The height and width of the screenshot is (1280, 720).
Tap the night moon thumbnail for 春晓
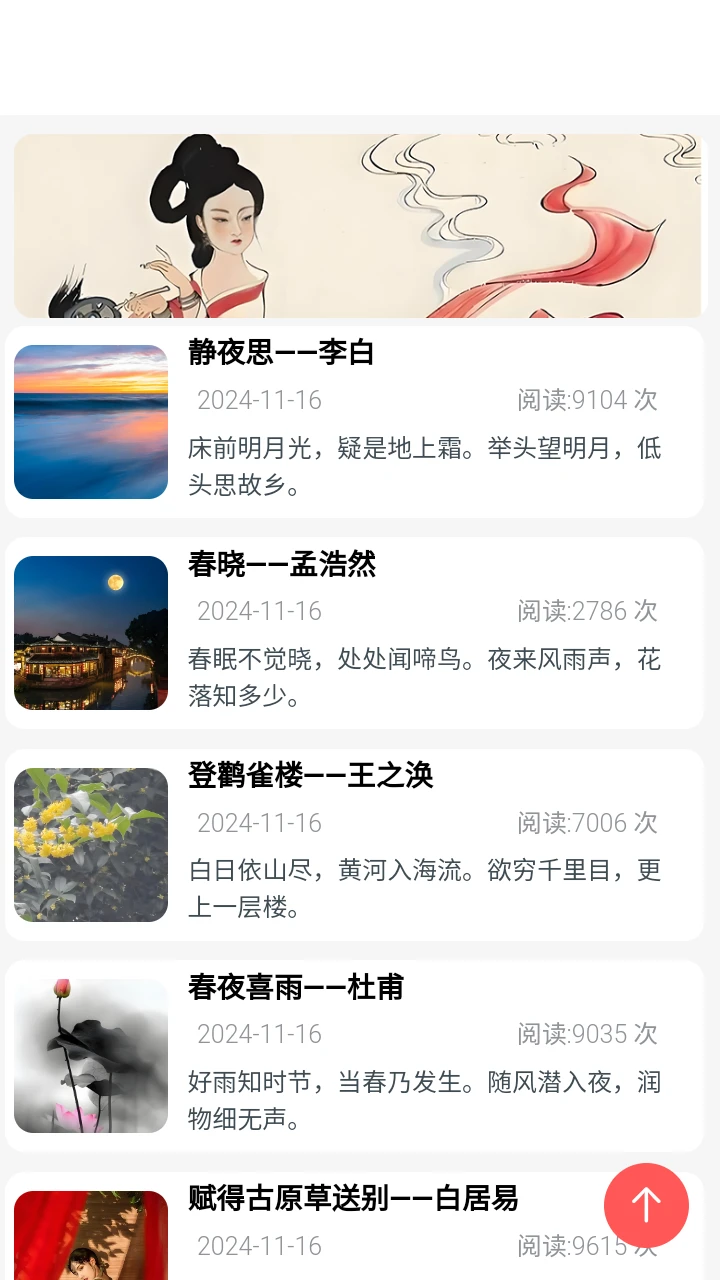(x=90, y=632)
